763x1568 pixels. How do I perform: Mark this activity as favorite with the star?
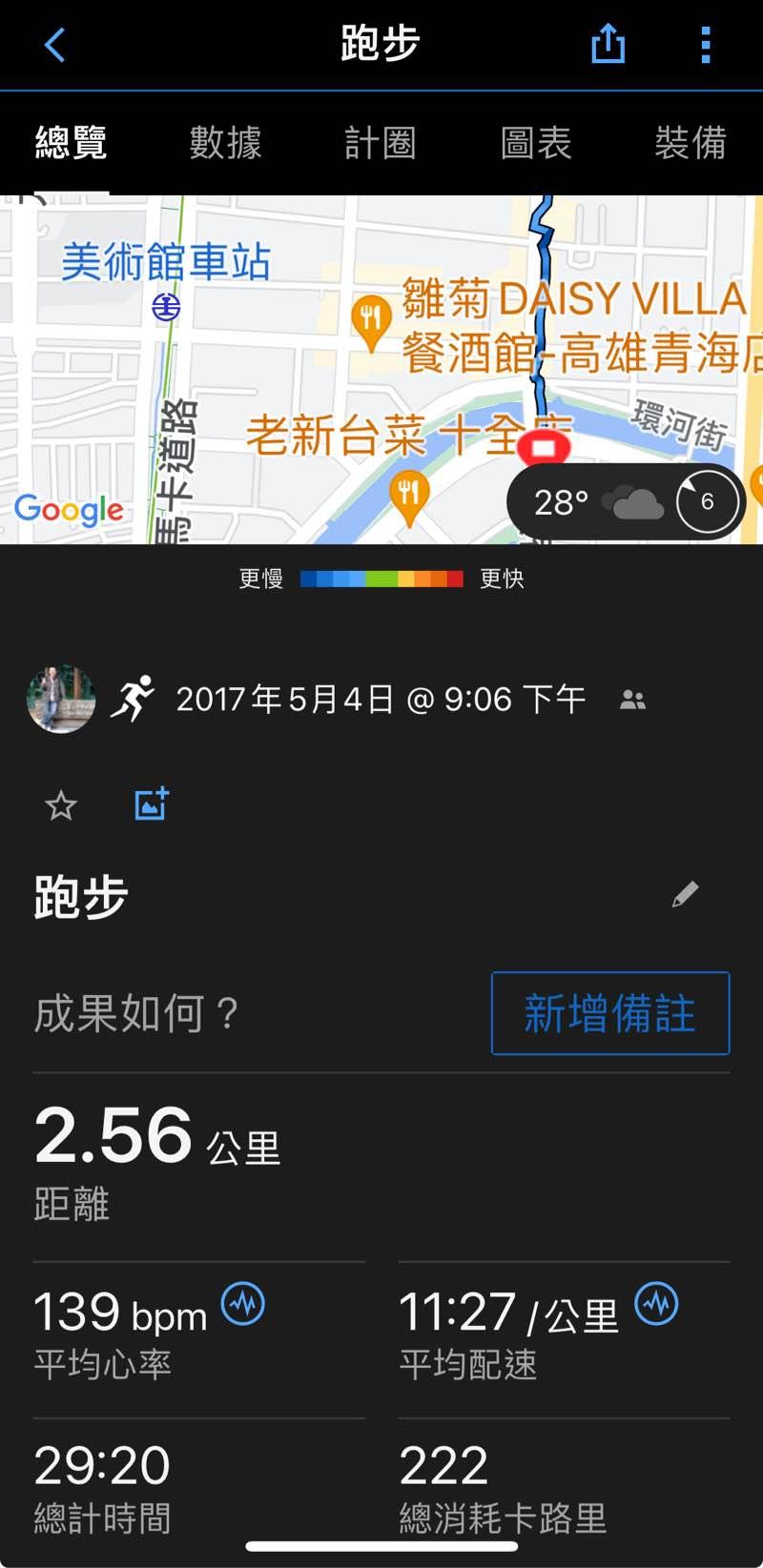61,806
